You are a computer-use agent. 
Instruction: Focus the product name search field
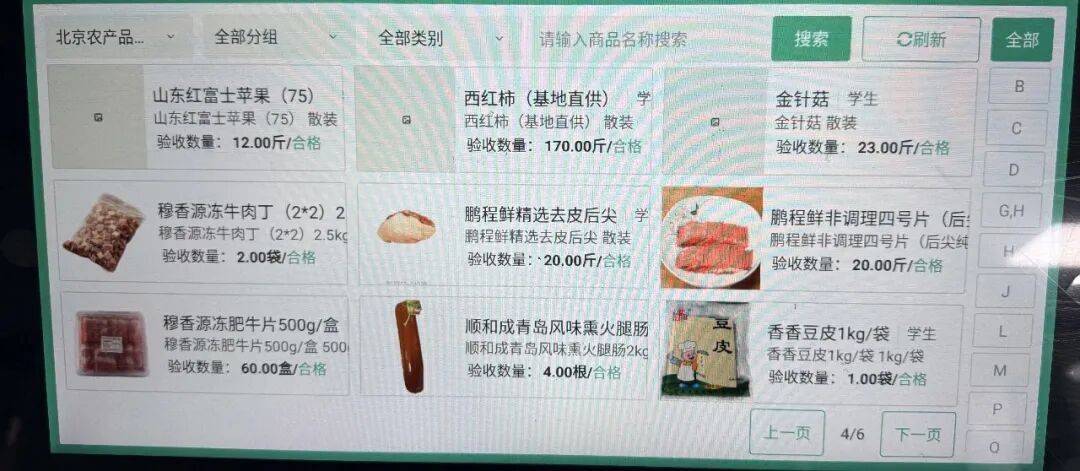pyautogui.click(x=640, y=39)
